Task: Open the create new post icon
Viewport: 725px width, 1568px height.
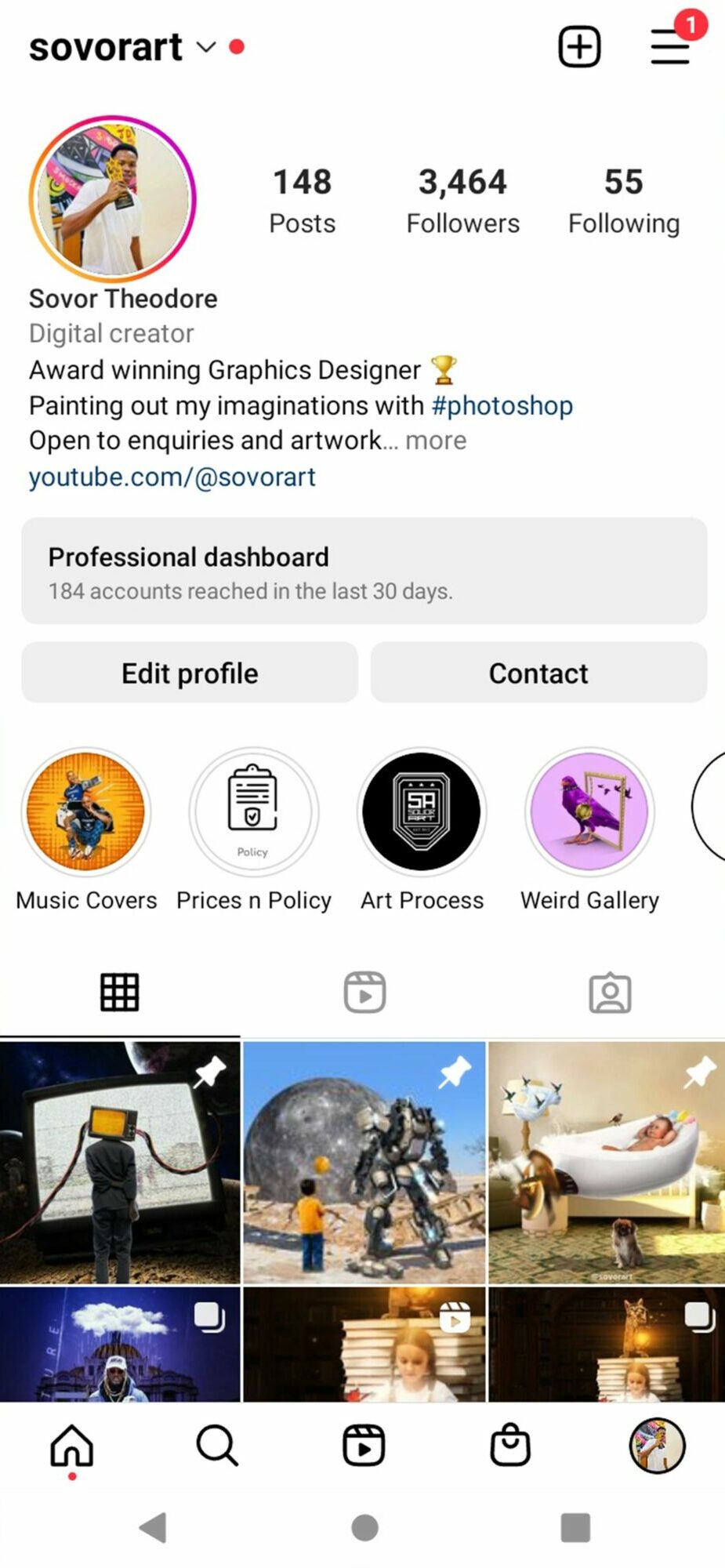Action: [x=579, y=47]
